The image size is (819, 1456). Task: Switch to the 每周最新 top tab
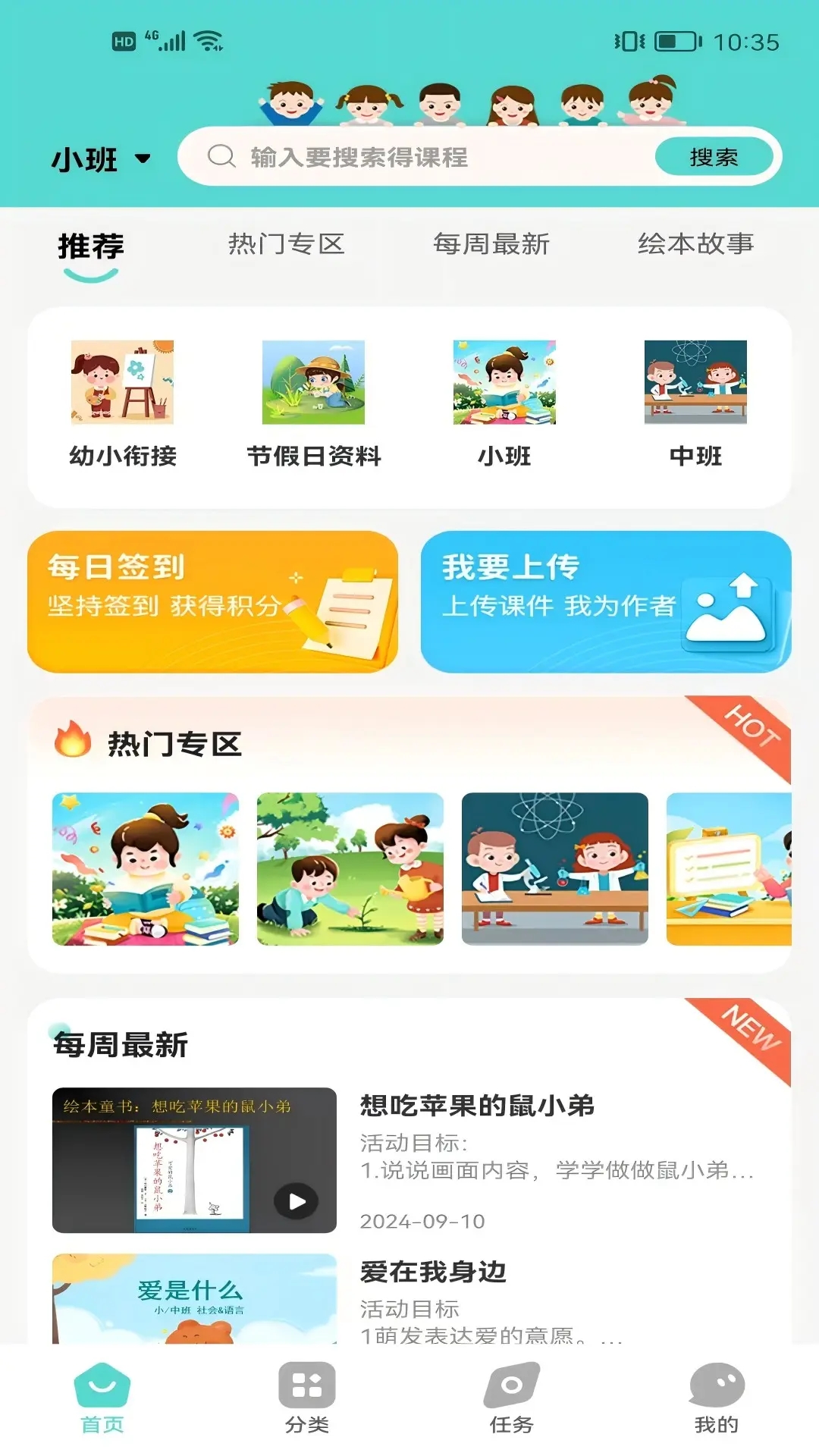[491, 244]
